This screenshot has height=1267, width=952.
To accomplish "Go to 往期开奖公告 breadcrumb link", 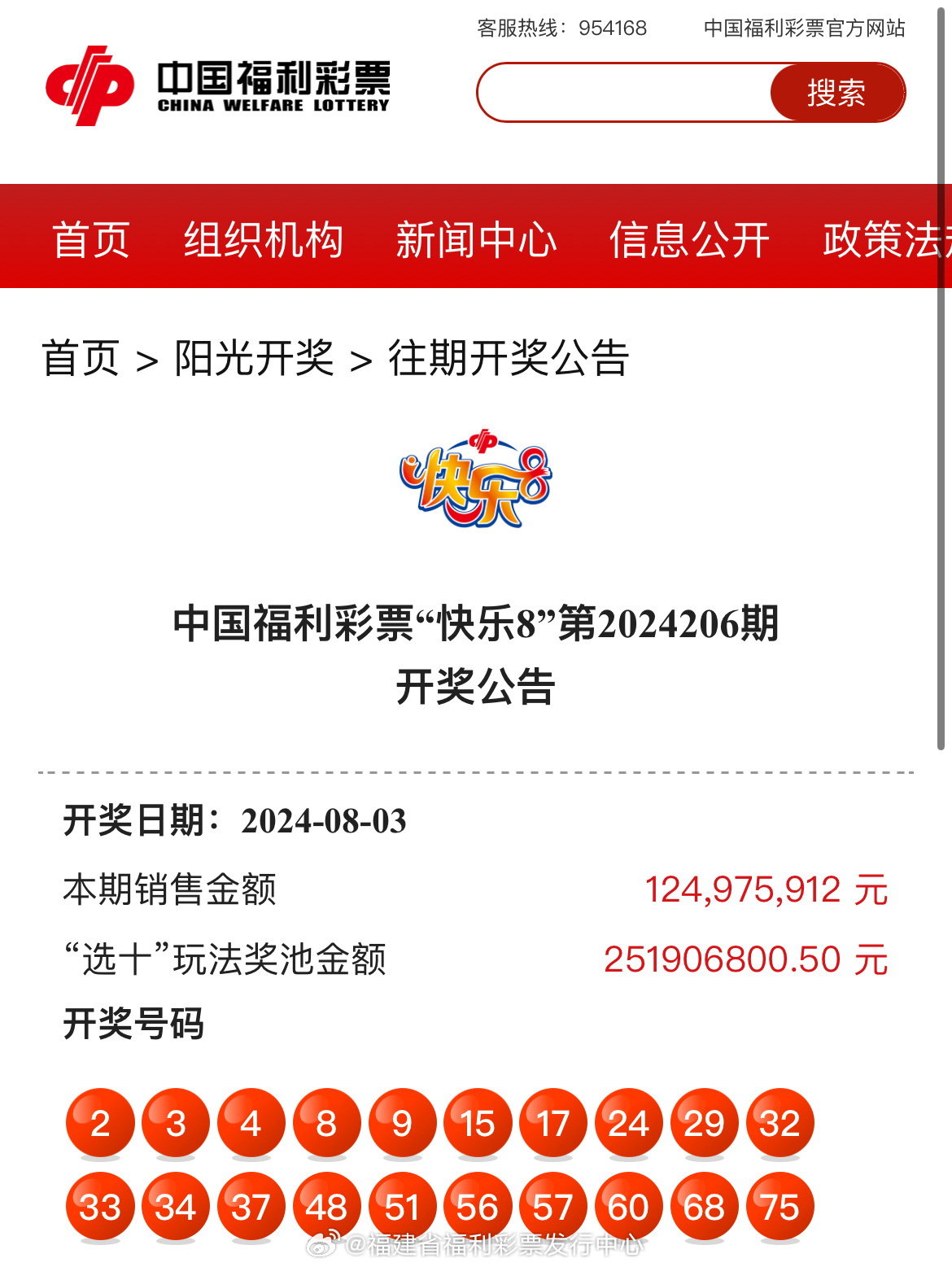I will 509,358.
